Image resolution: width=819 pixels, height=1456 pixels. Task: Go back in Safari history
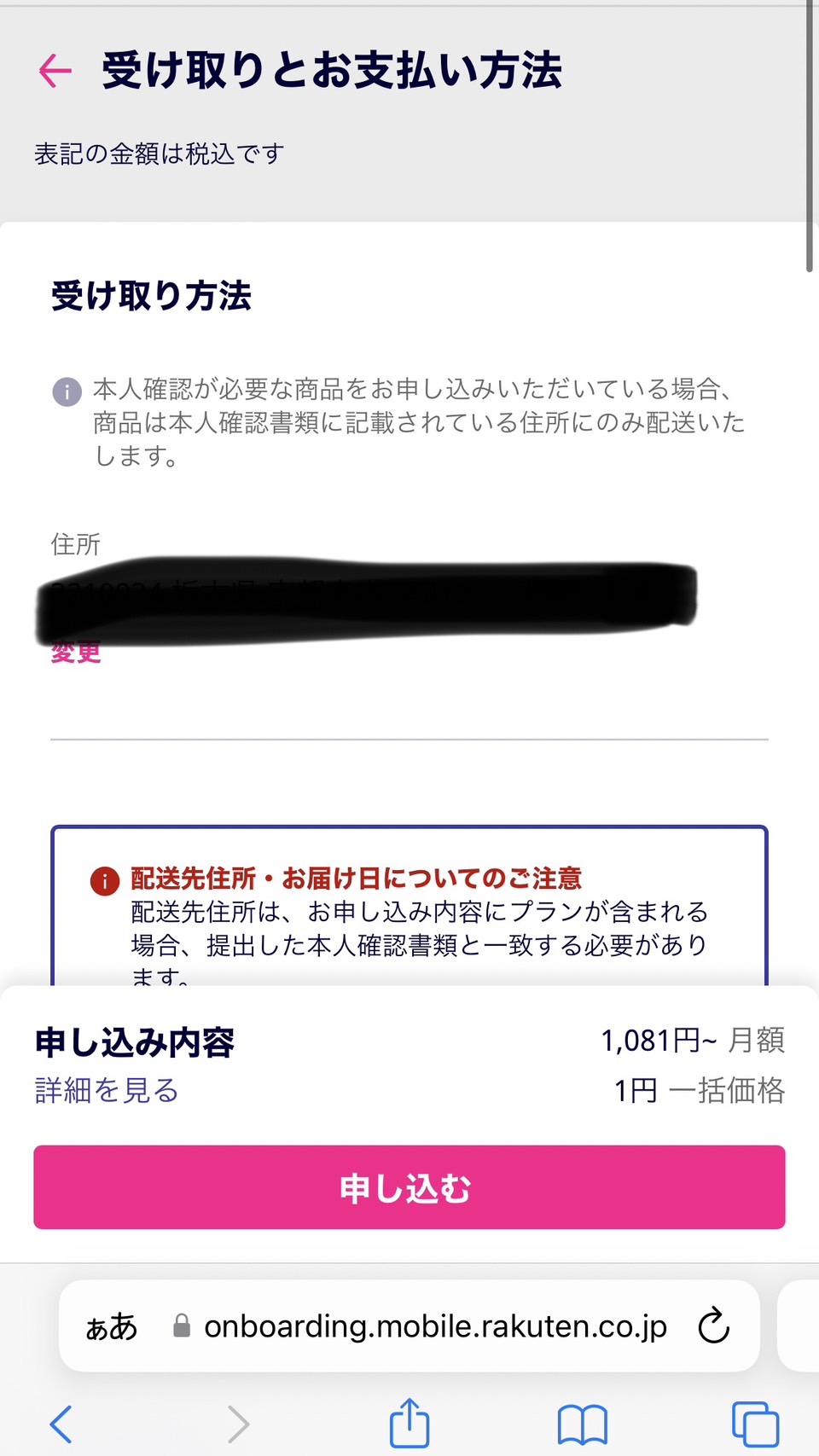[x=61, y=1423]
